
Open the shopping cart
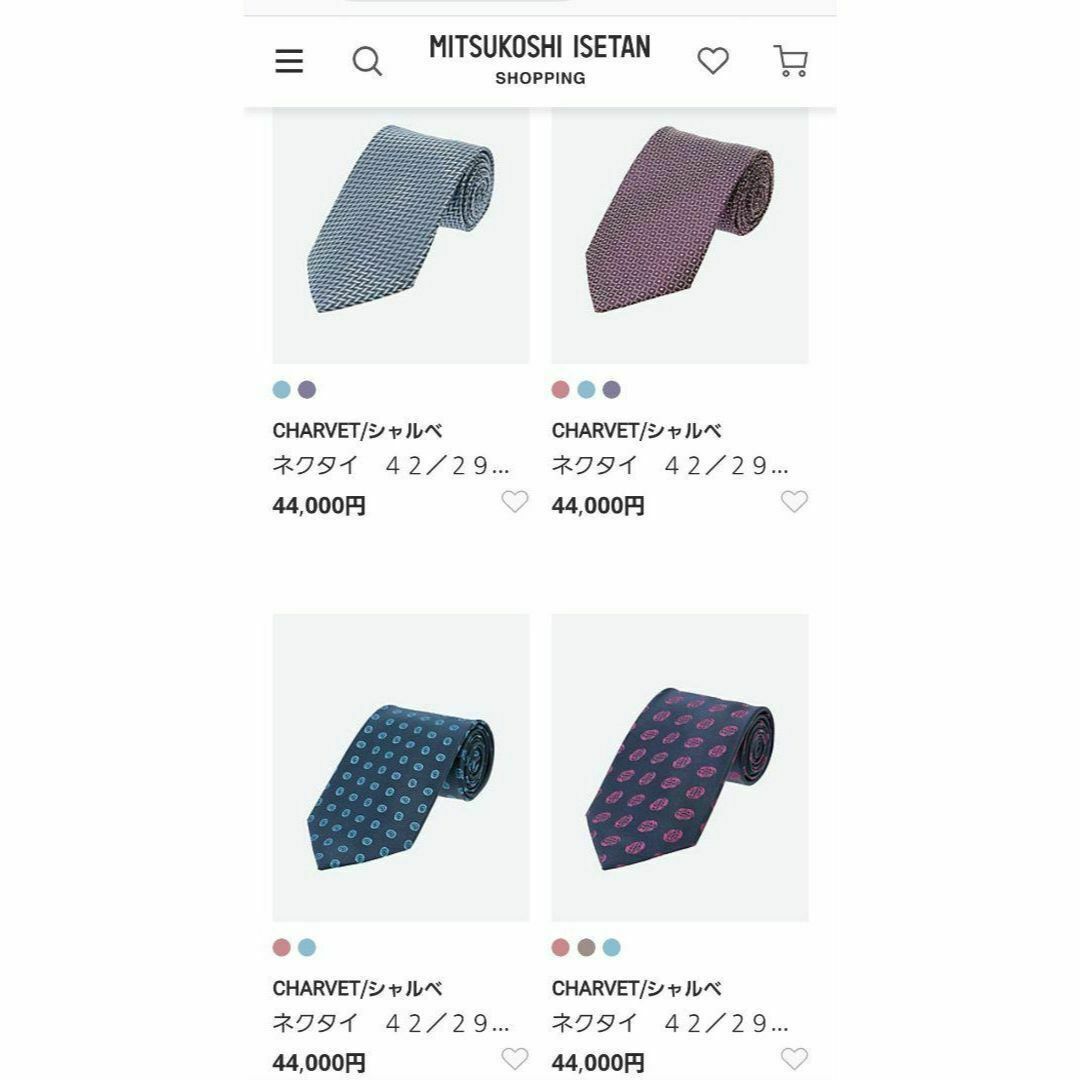click(x=791, y=62)
